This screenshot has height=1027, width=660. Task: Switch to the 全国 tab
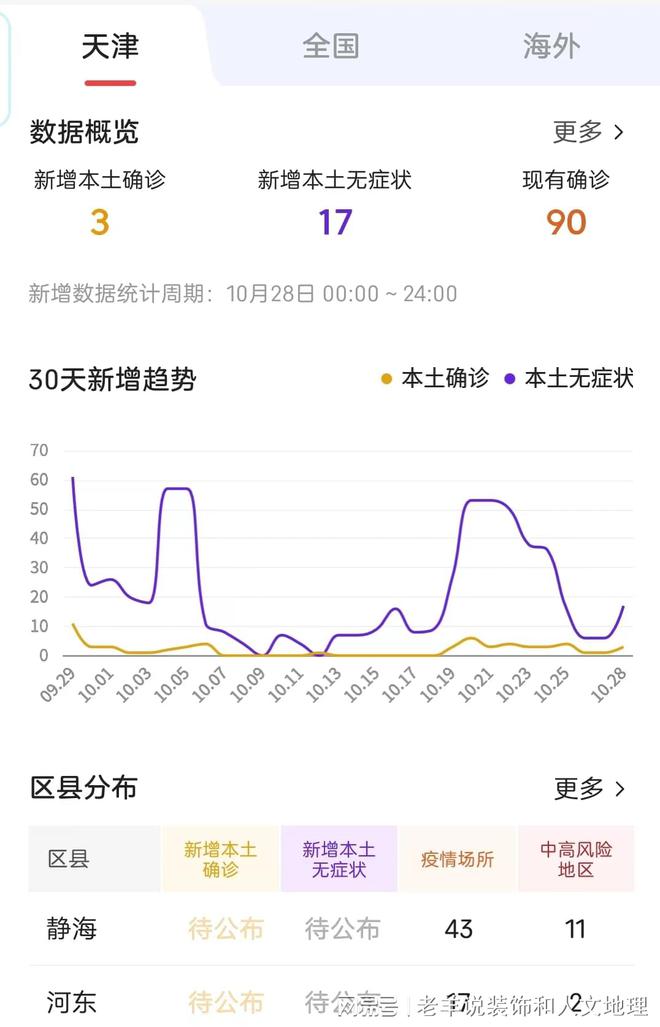[x=330, y=46]
